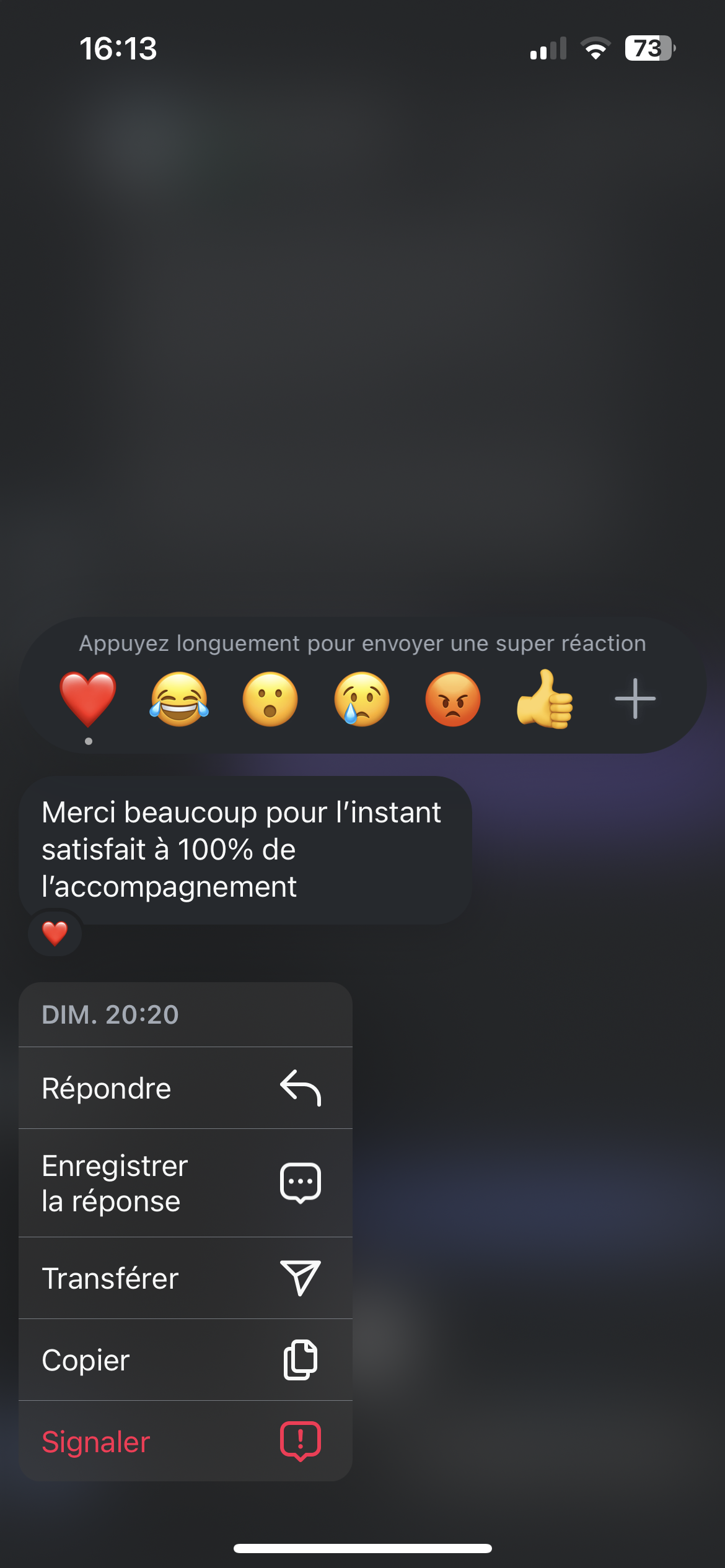React with the thumbs up emoji
The height and width of the screenshot is (1568, 725).
pyautogui.click(x=545, y=699)
